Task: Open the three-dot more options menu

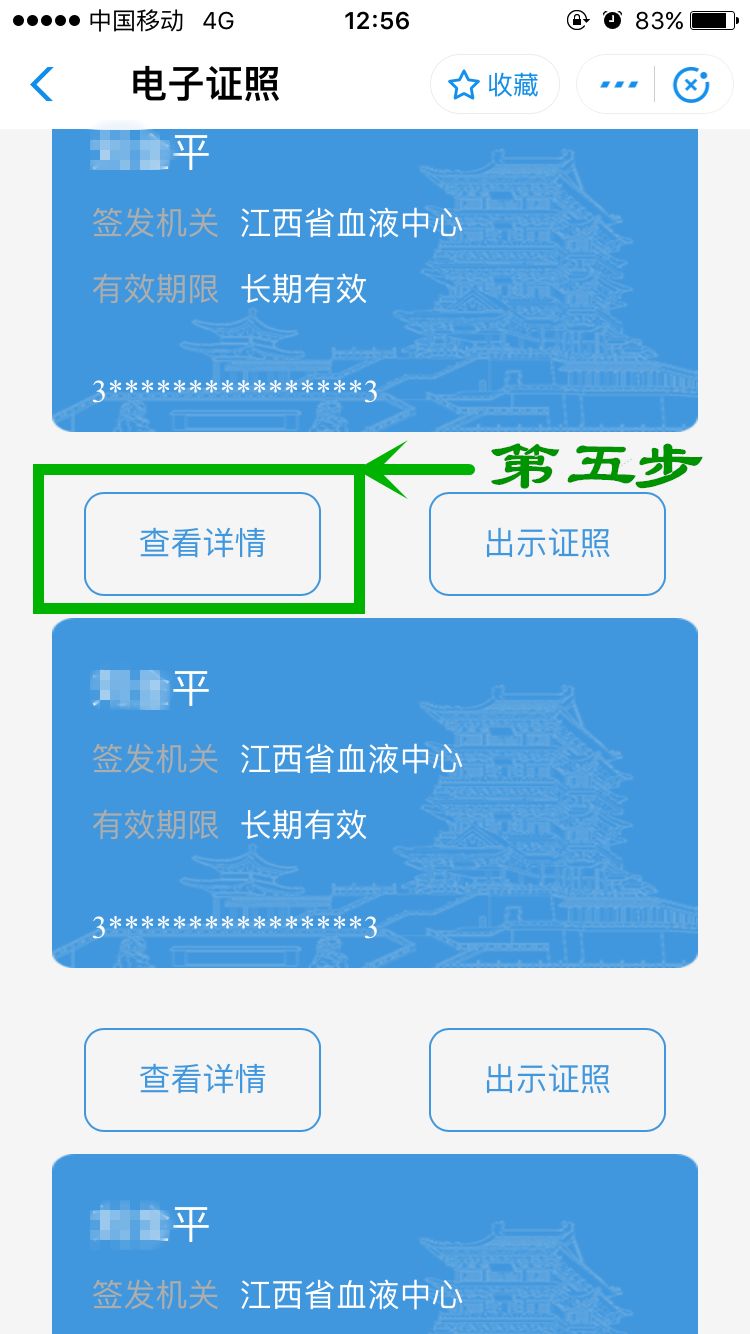Action: pos(619,85)
